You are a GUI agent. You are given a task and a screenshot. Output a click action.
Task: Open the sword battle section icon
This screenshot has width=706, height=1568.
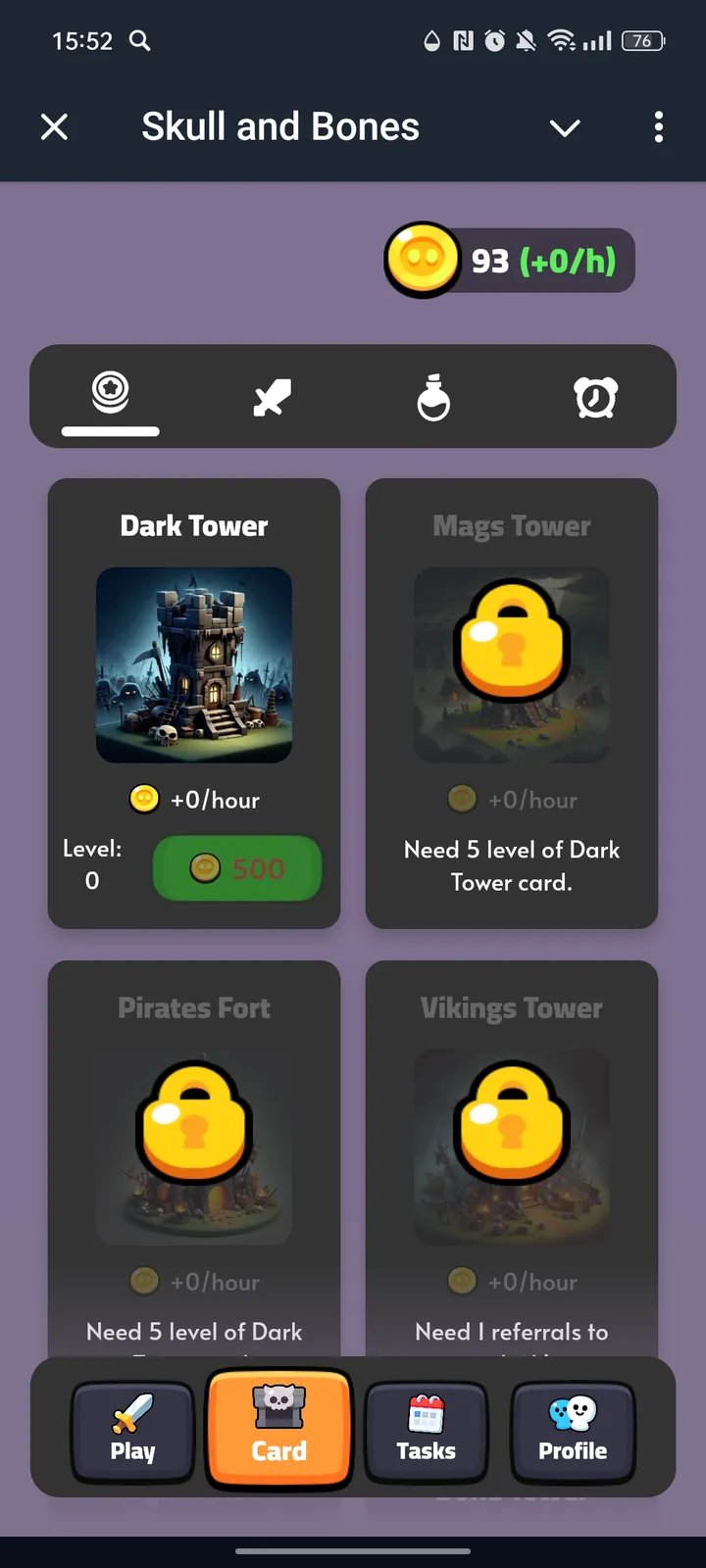coord(272,396)
